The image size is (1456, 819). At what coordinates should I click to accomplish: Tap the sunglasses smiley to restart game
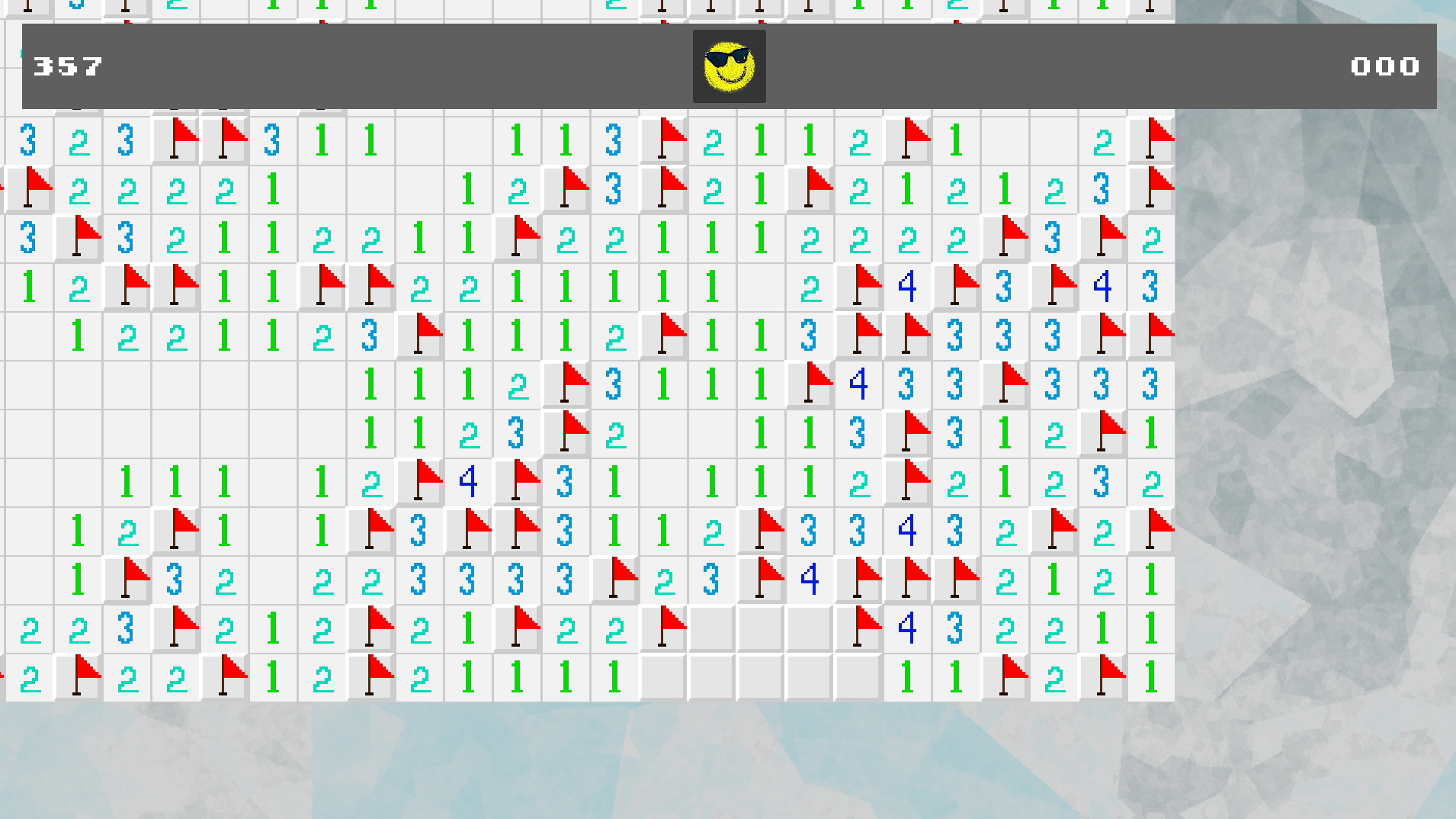pyautogui.click(x=729, y=66)
